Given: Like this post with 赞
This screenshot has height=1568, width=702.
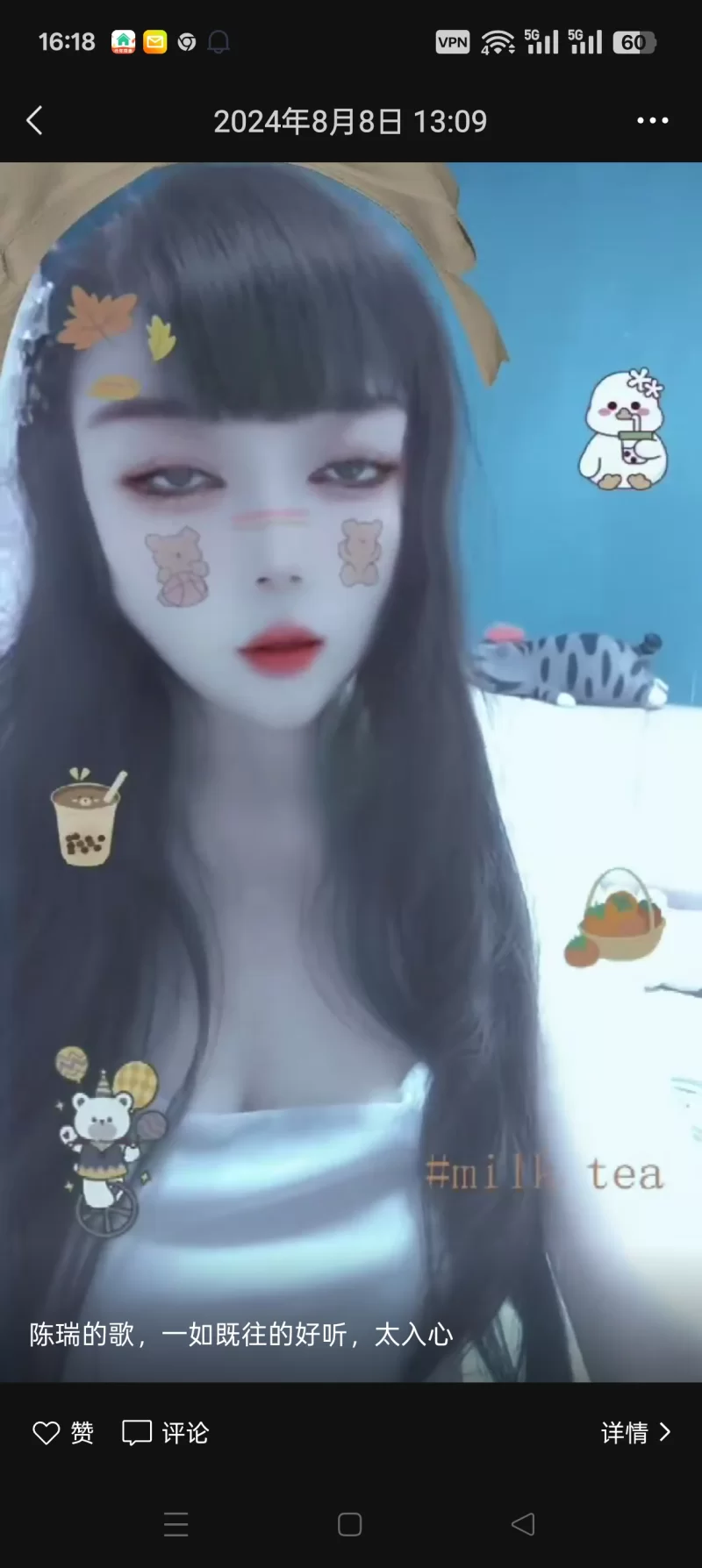Looking at the screenshot, I should pyautogui.click(x=63, y=1433).
